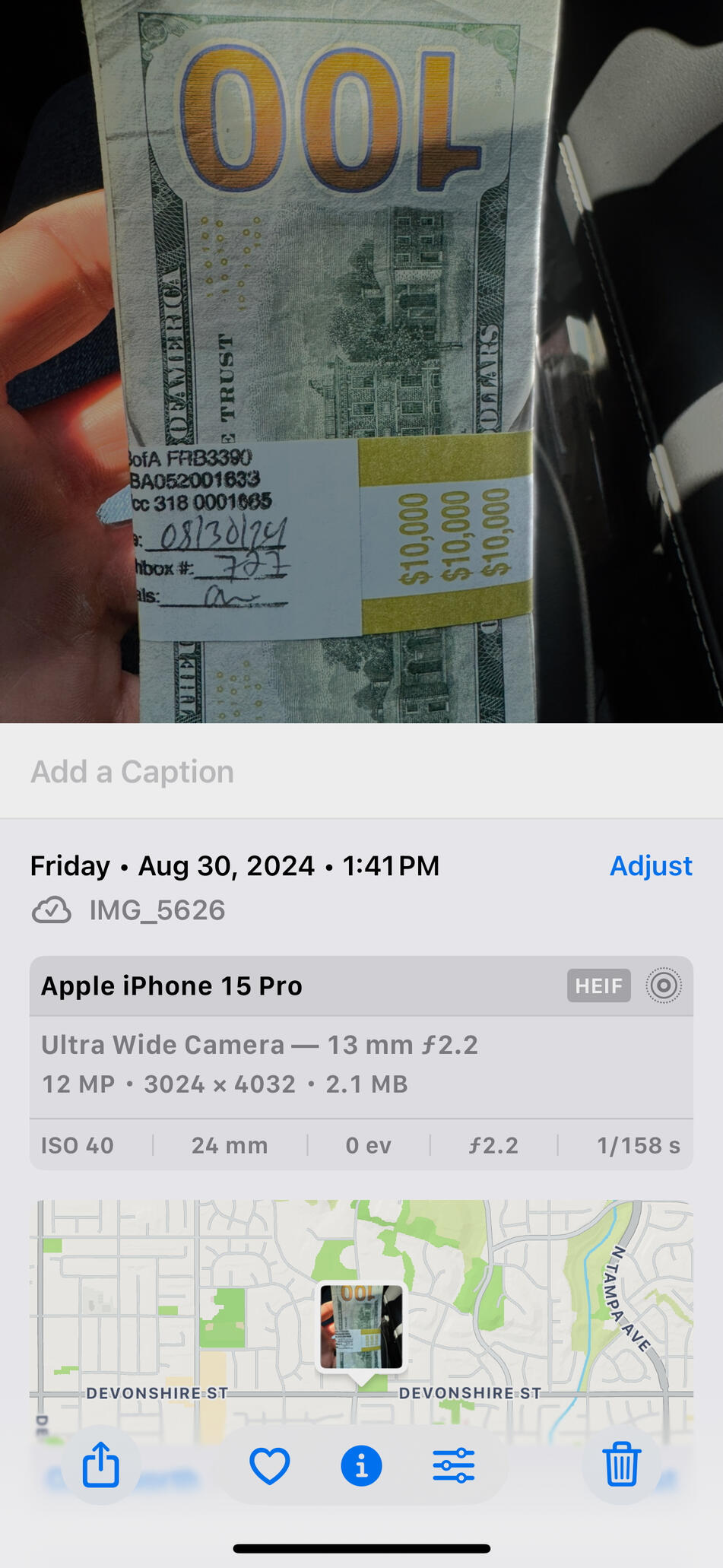This screenshot has width=723, height=1568.
Task: Favorite the photo with the heart icon
Action: (269, 1465)
